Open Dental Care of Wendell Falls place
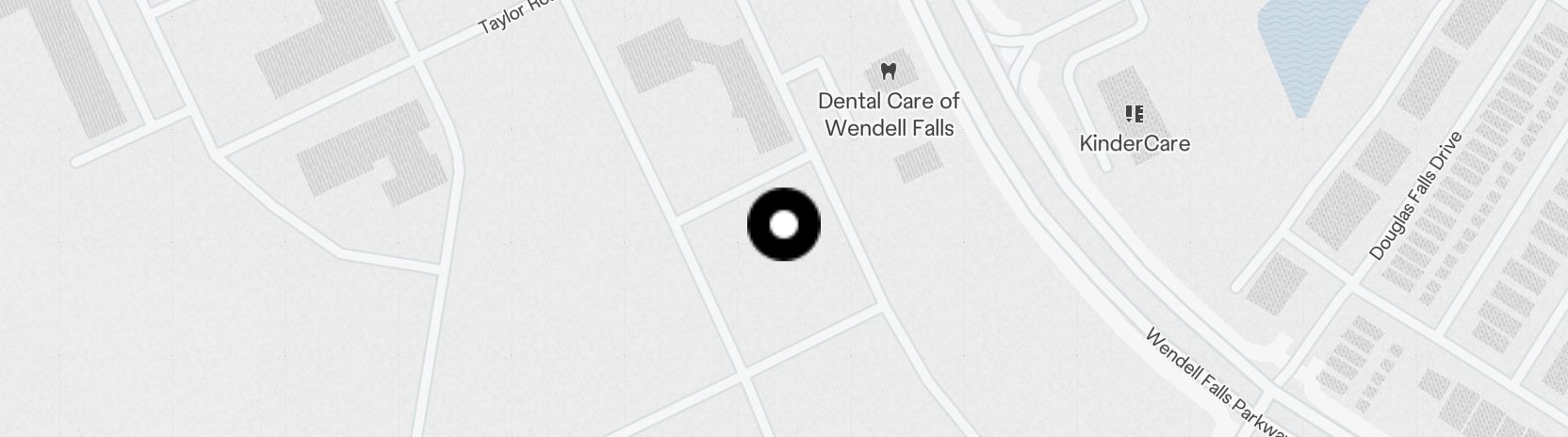 [887, 72]
